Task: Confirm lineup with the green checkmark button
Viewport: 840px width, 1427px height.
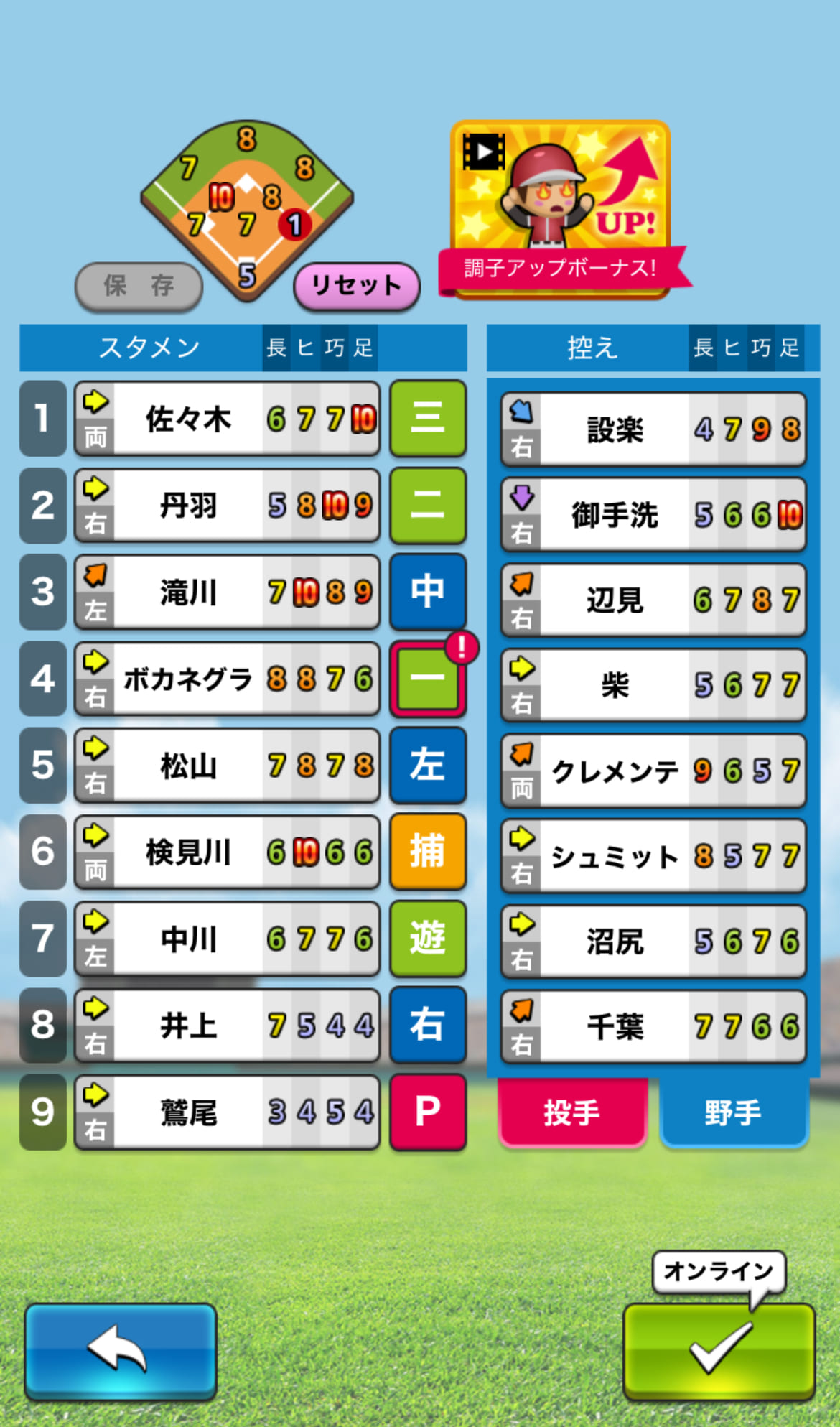Action: (x=719, y=1351)
